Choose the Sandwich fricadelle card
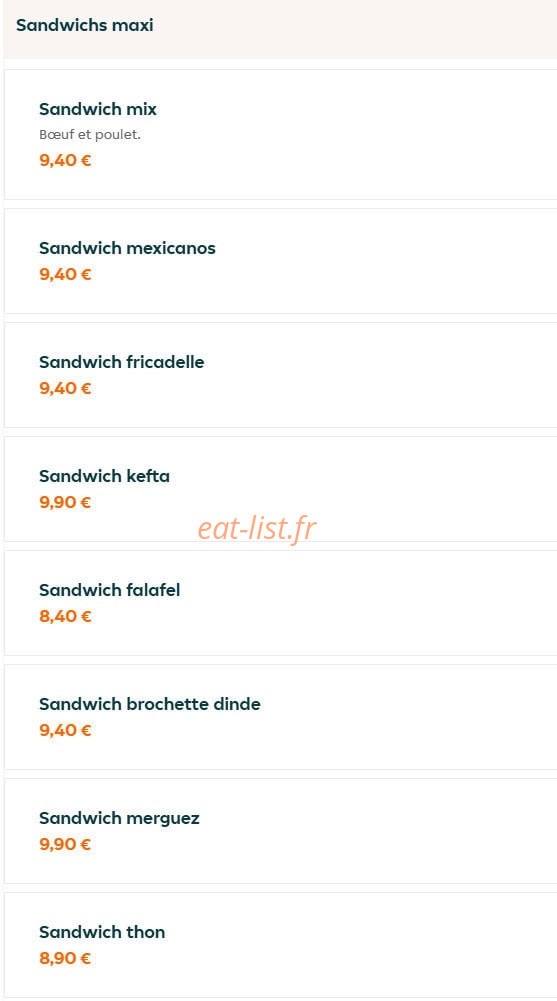 pos(281,375)
